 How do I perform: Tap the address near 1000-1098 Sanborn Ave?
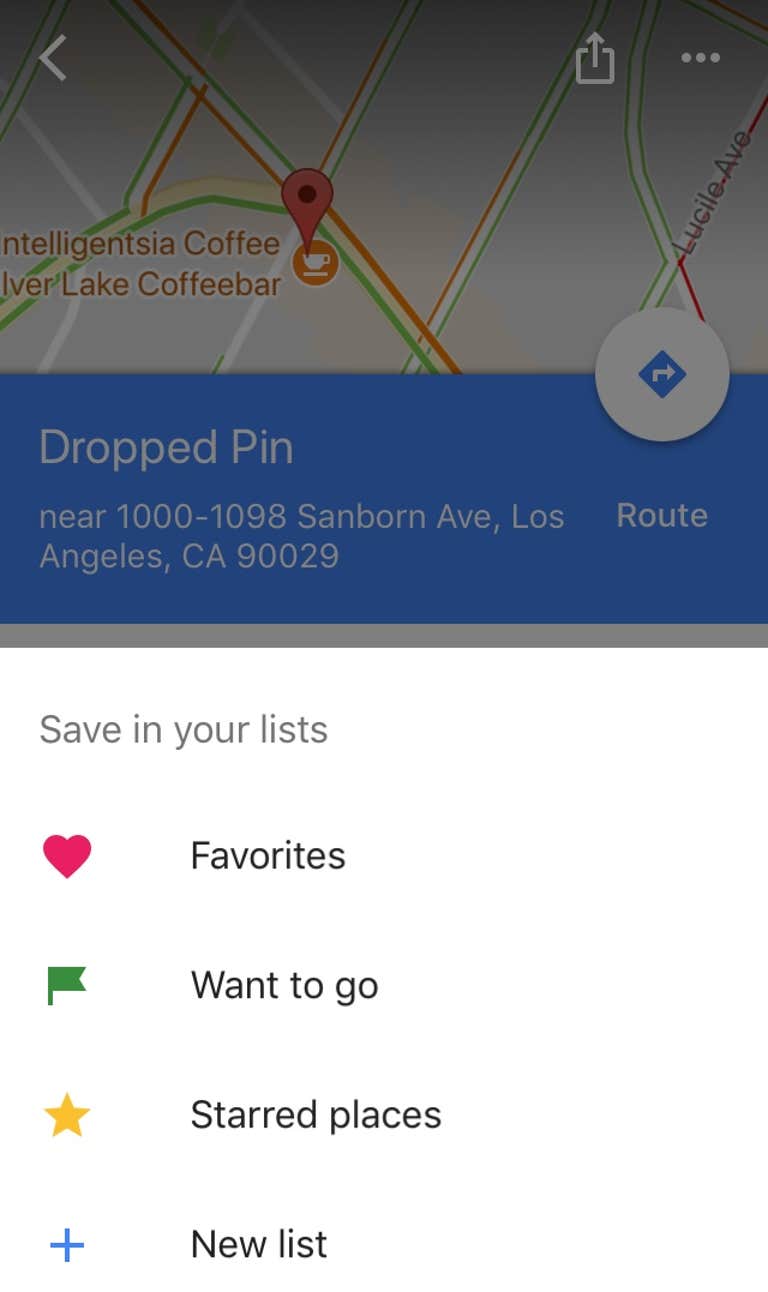[300, 536]
